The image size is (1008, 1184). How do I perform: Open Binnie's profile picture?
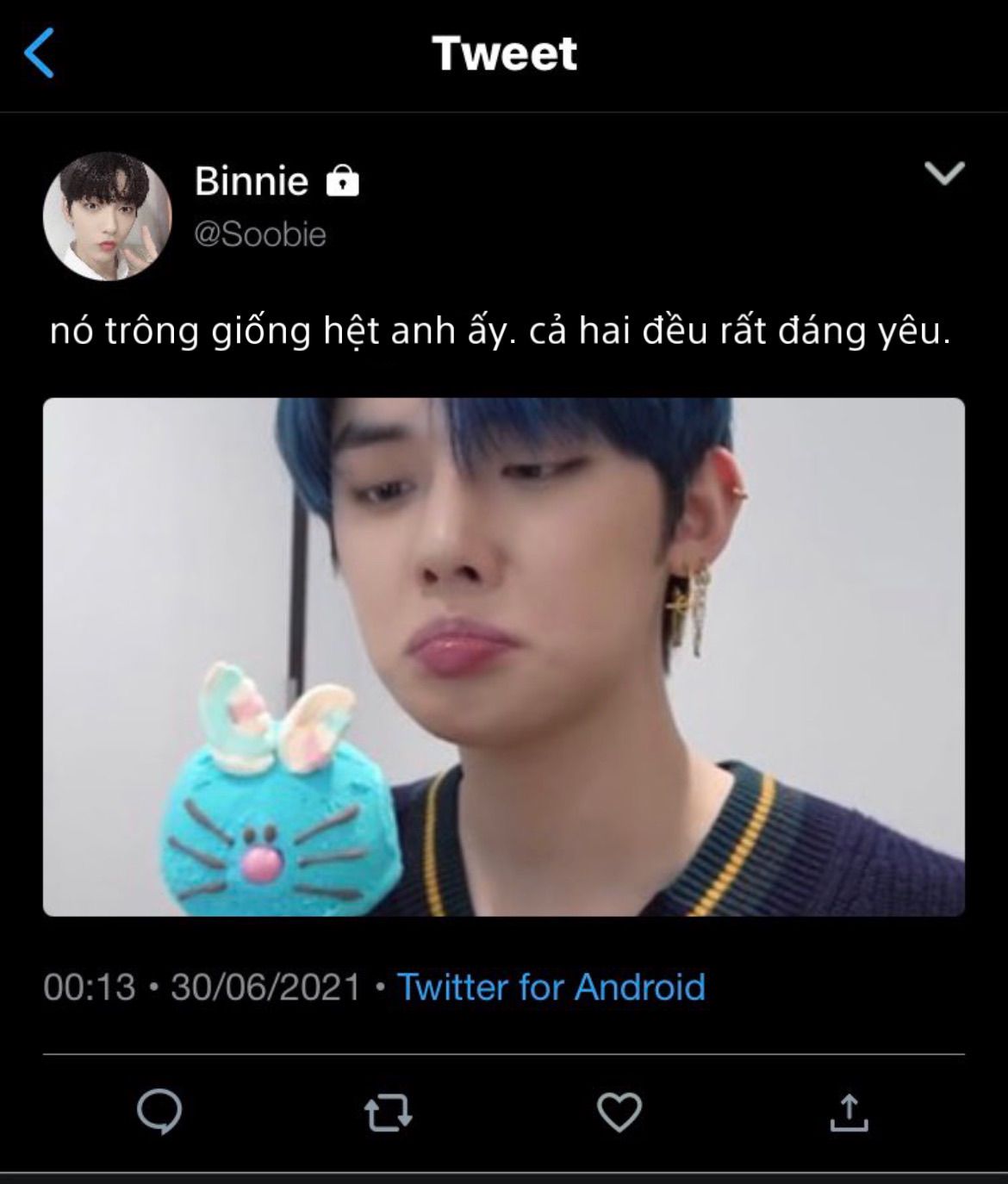(x=107, y=216)
